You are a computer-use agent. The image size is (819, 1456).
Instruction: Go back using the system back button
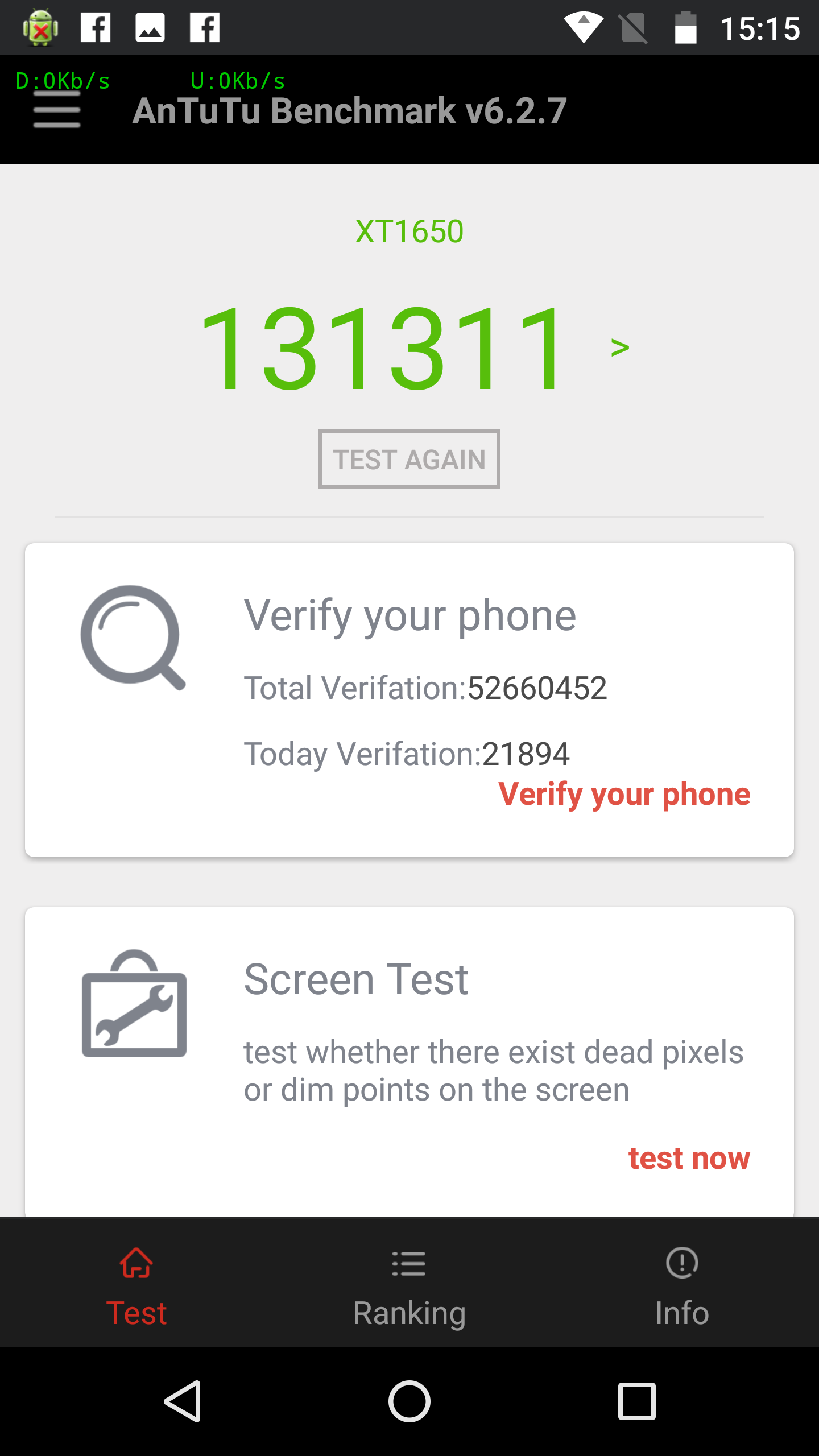[183, 1401]
